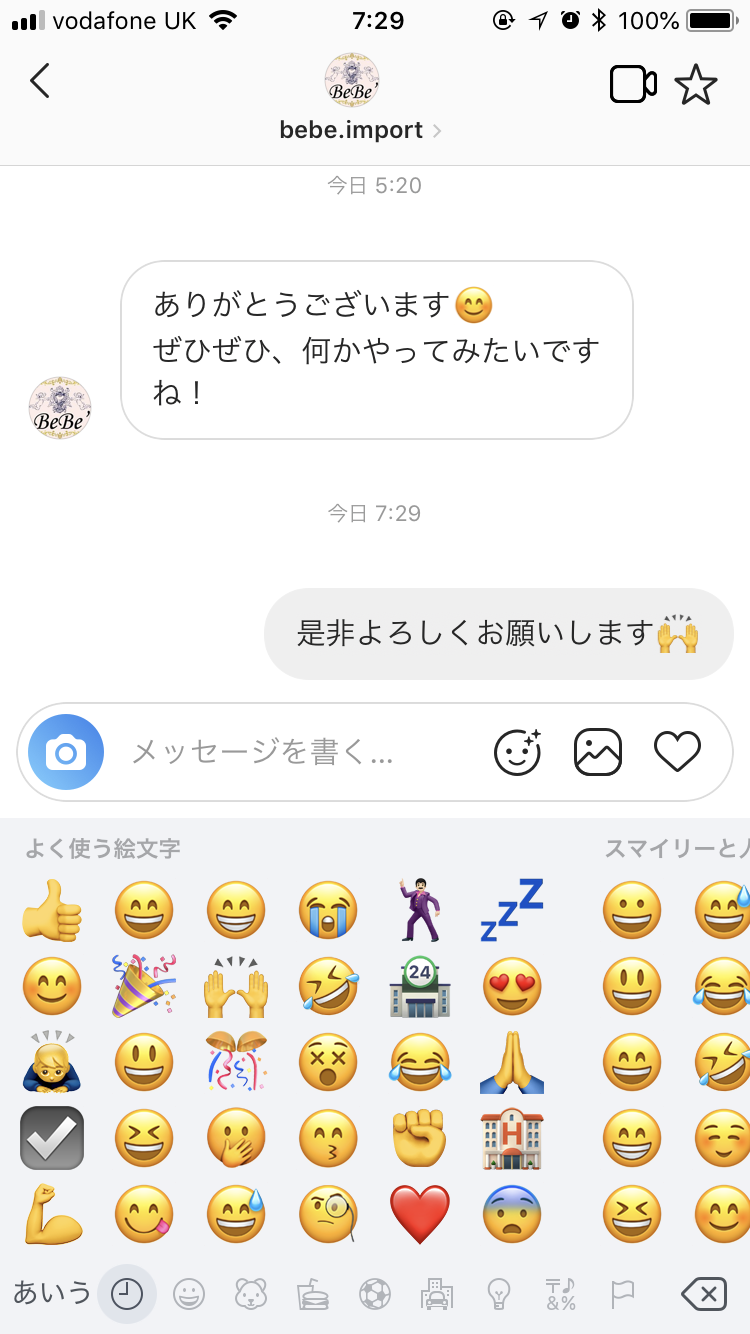The height and width of the screenshot is (1334, 750).
Task: Switch to the flags emoji category
Action: pos(622,1294)
